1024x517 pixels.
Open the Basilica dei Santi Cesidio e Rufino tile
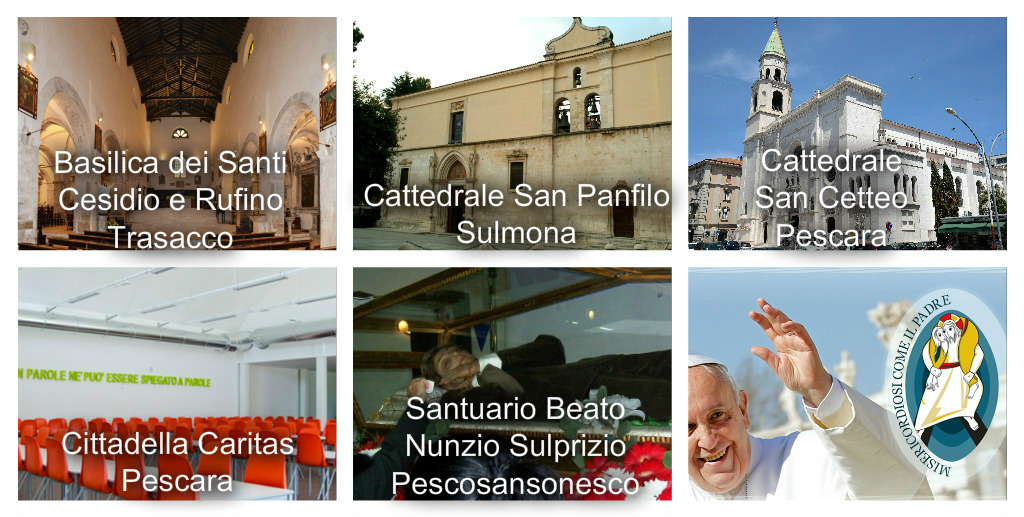[177, 133]
